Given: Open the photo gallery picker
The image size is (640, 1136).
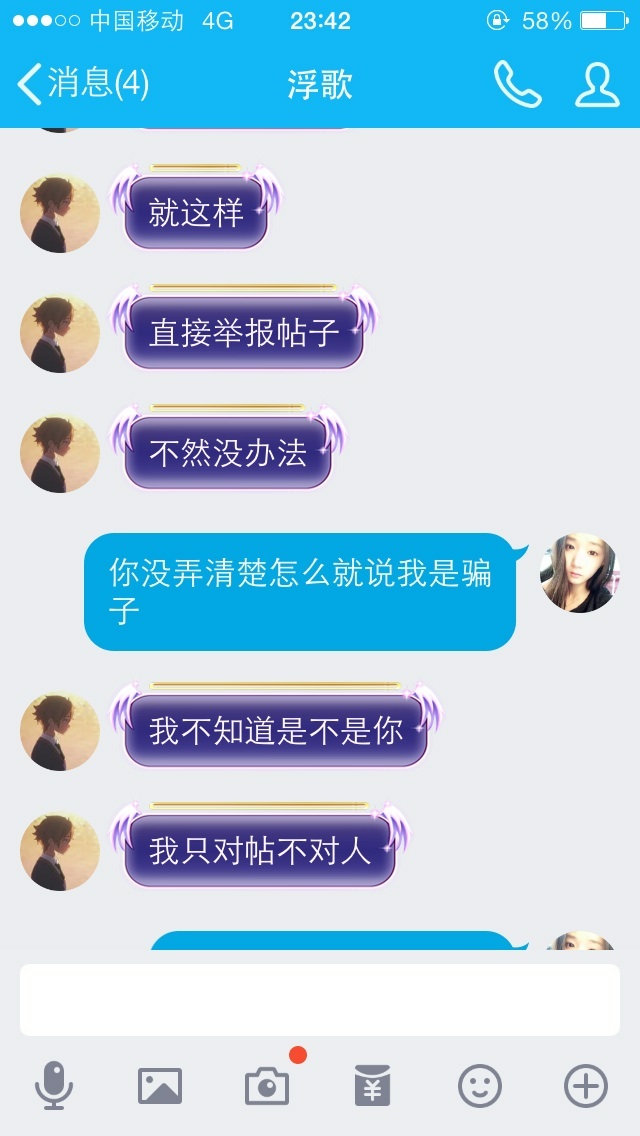Looking at the screenshot, I should [x=159, y=1085].
